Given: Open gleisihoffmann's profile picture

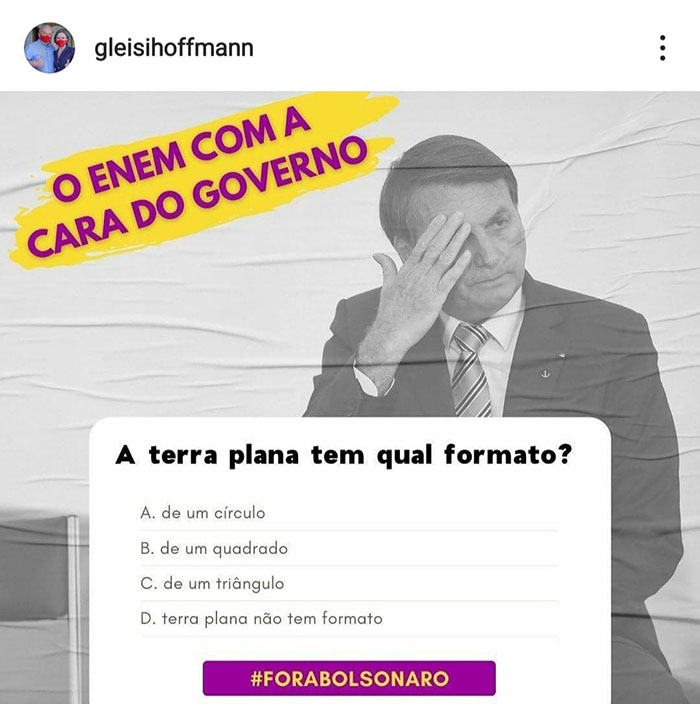Looking at the screenshot, I should [49, 48].
